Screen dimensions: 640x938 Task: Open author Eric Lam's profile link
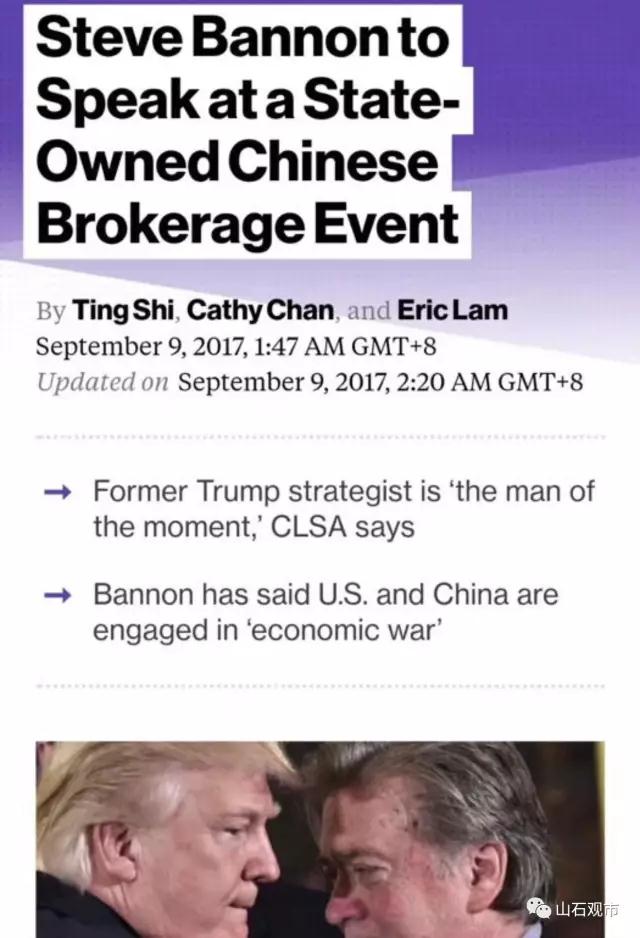click(452, 311)
